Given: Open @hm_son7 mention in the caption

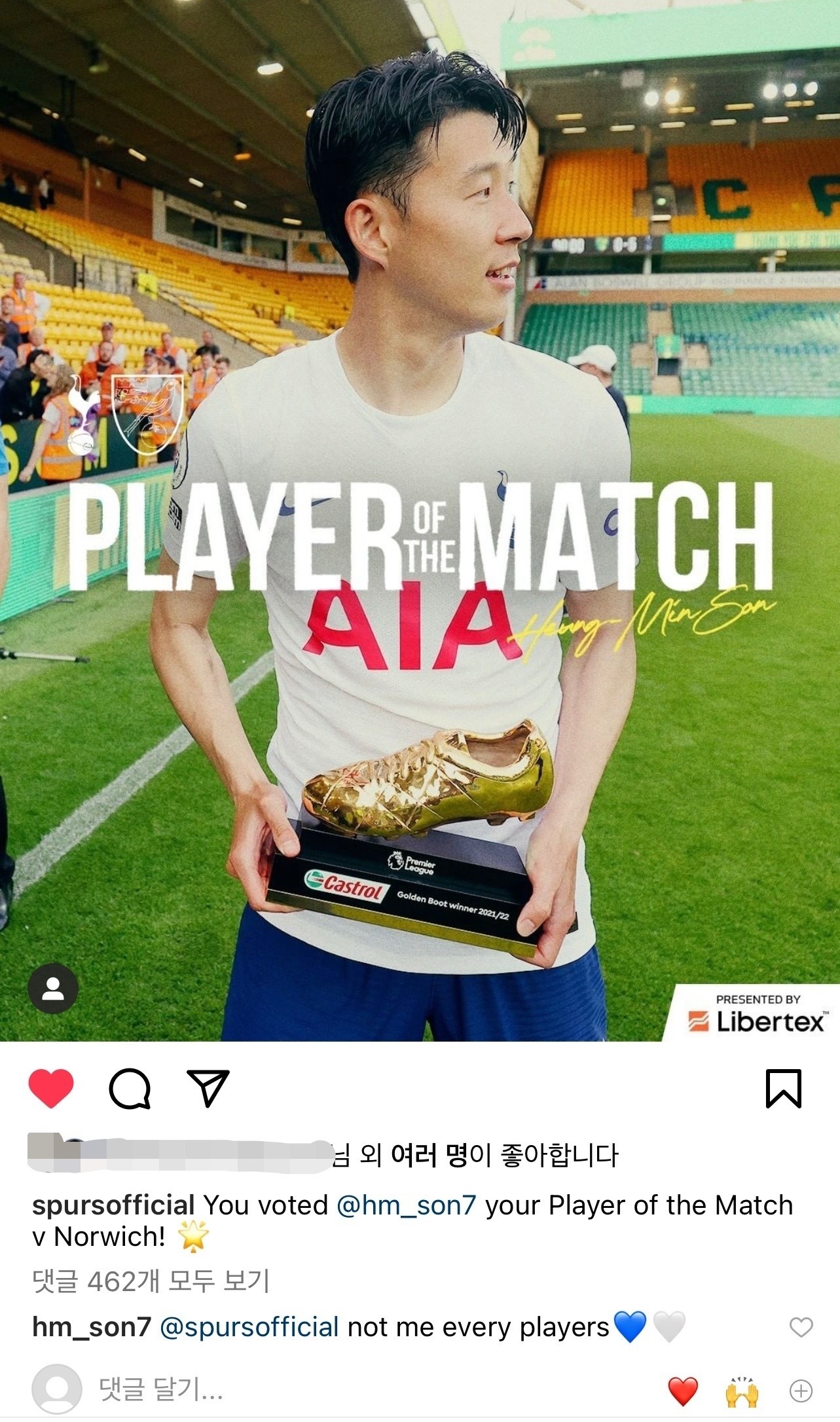Looking at the screenshot, I should 406,1205.
